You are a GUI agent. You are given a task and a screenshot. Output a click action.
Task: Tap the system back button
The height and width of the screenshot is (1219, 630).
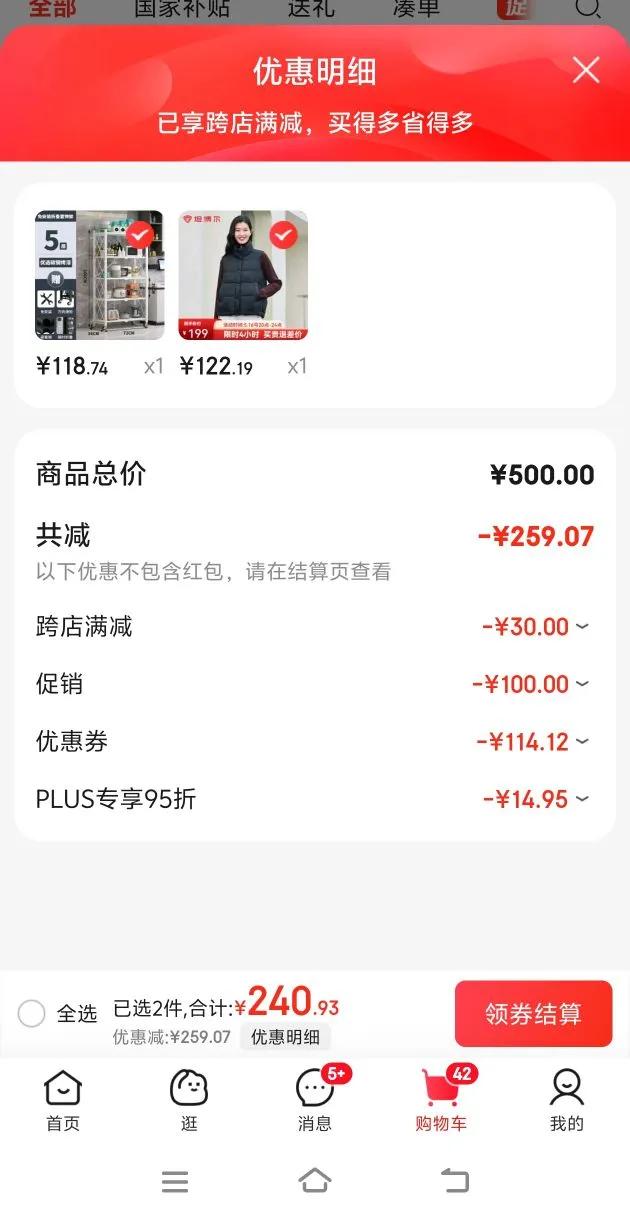click(x=455, y=1181)
